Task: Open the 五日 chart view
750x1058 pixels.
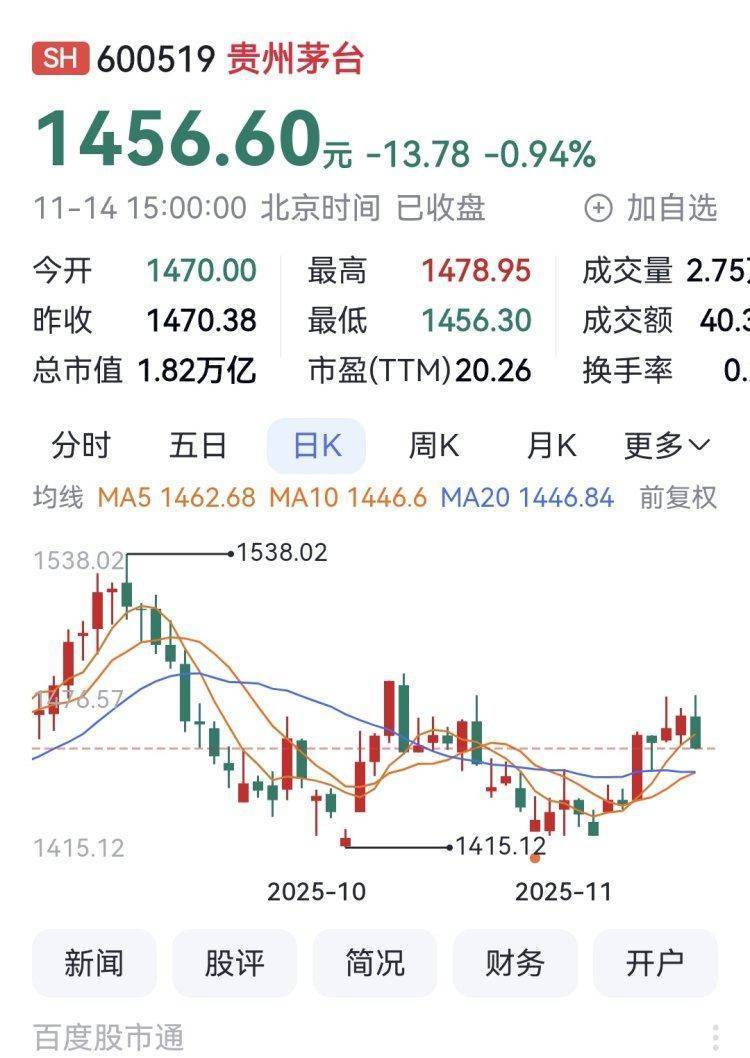Action: click(200, 446)
